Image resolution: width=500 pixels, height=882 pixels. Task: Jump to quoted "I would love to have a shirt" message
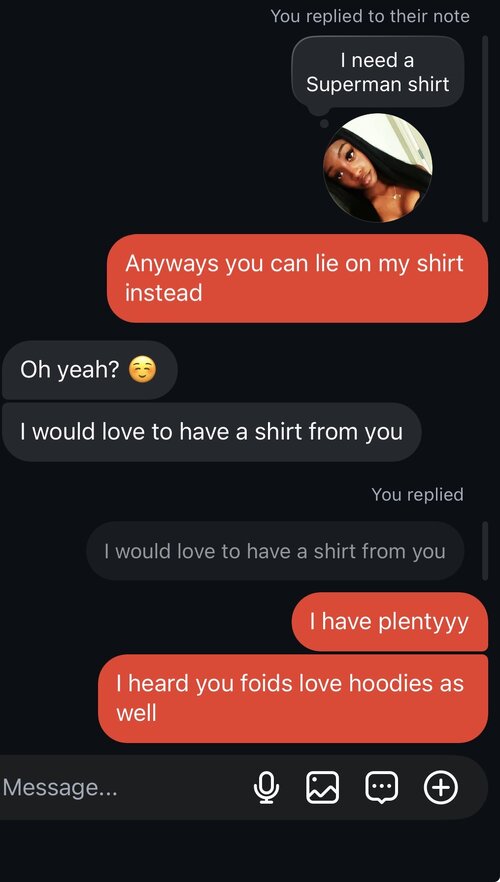pos(275,551)
